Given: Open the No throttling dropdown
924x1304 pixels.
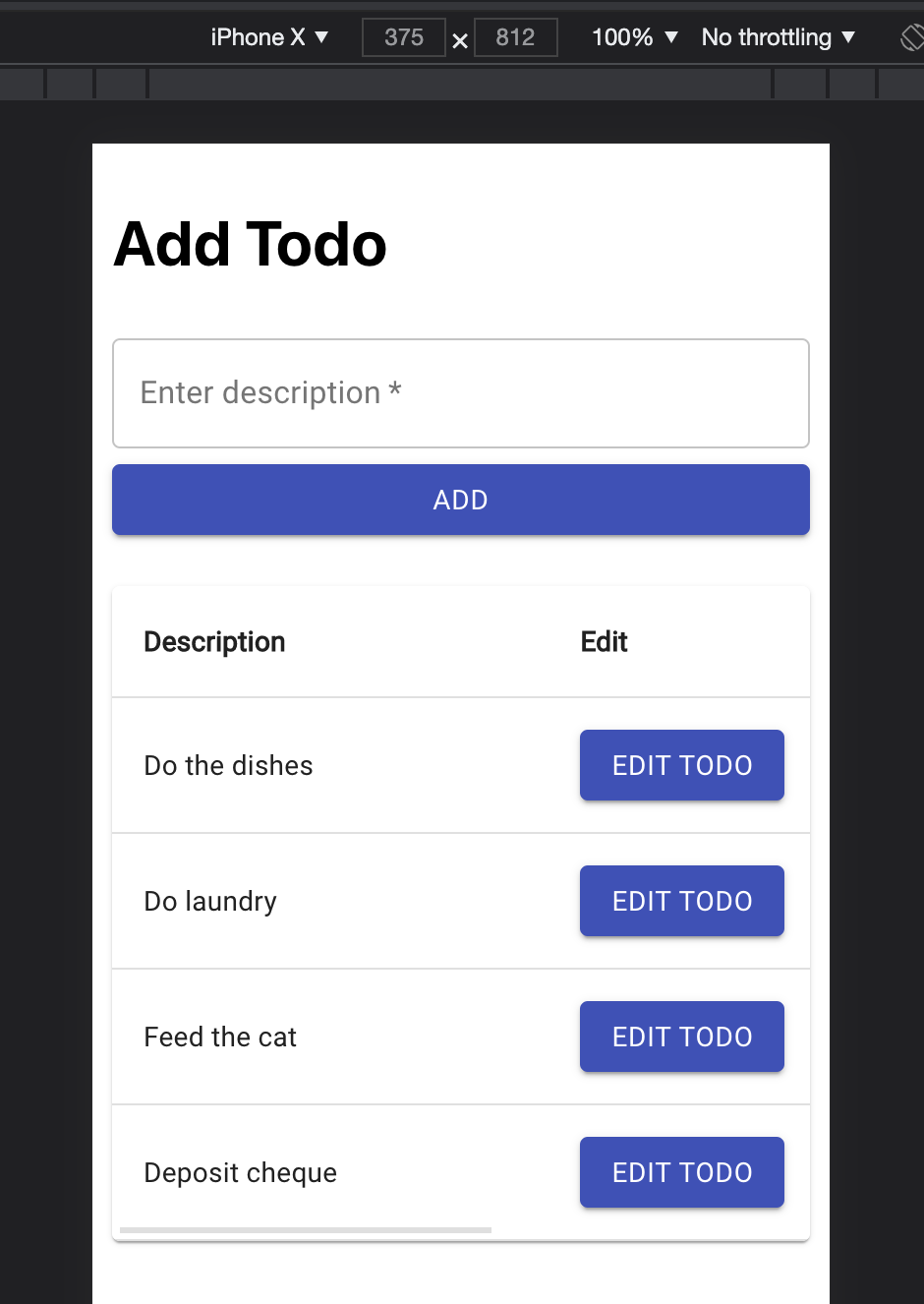Looking at the screenshot, I should pyautogui.click(x=778, y=37).
